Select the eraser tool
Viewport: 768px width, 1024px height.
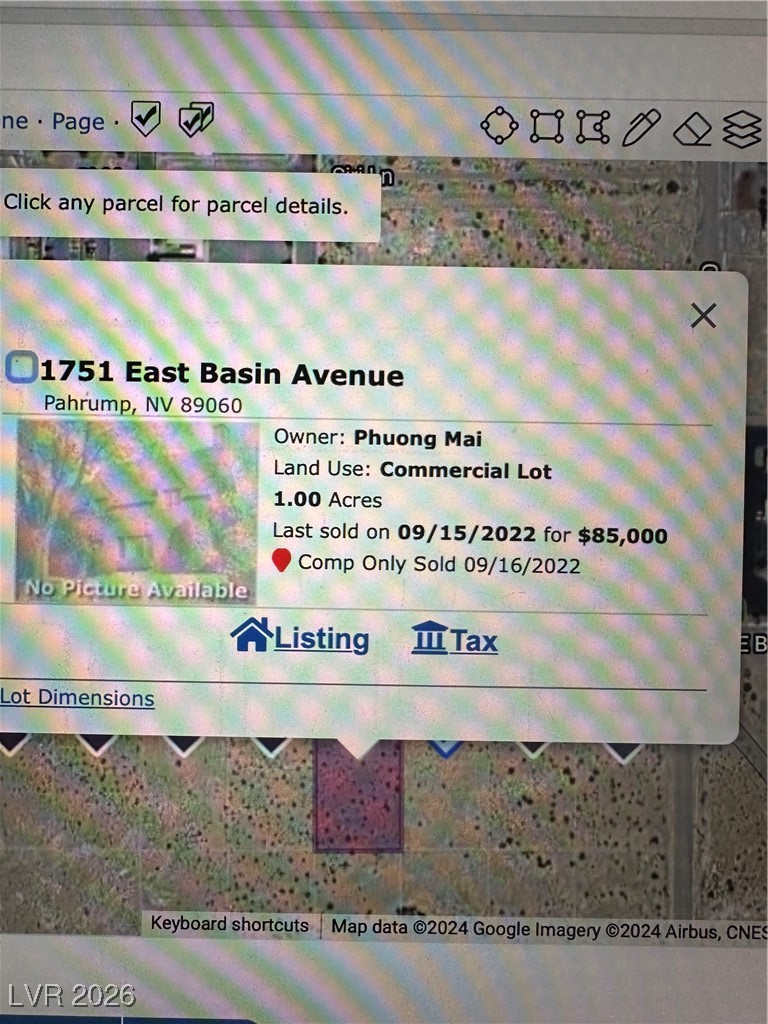point(692,128)
